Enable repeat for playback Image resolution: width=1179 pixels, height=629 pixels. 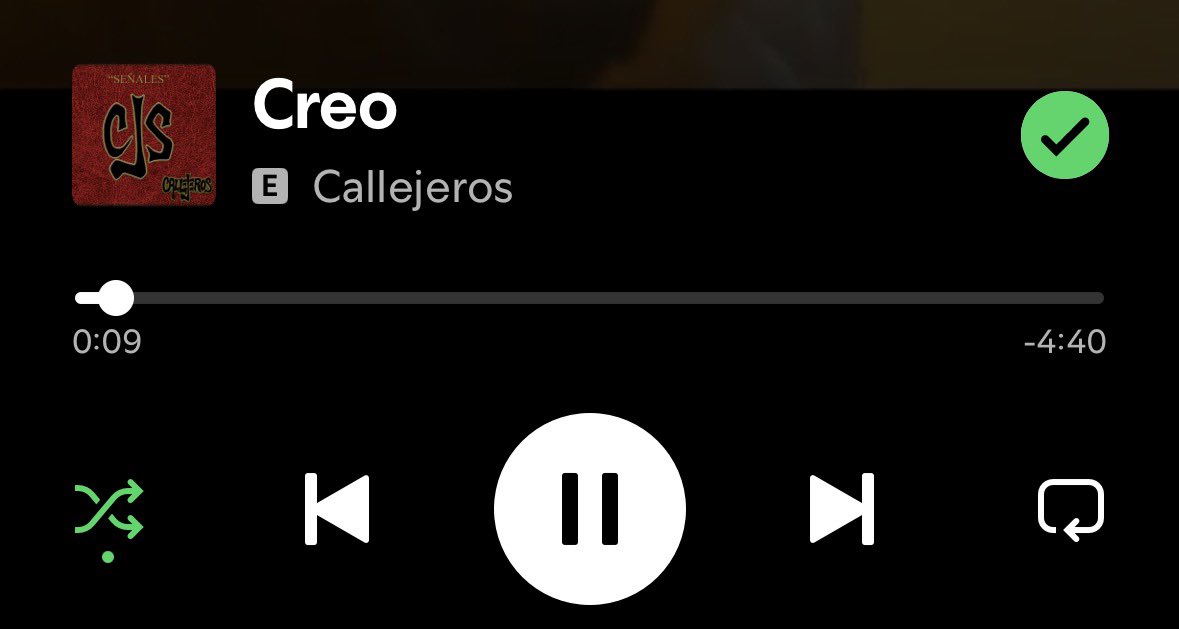point(1070,509)
